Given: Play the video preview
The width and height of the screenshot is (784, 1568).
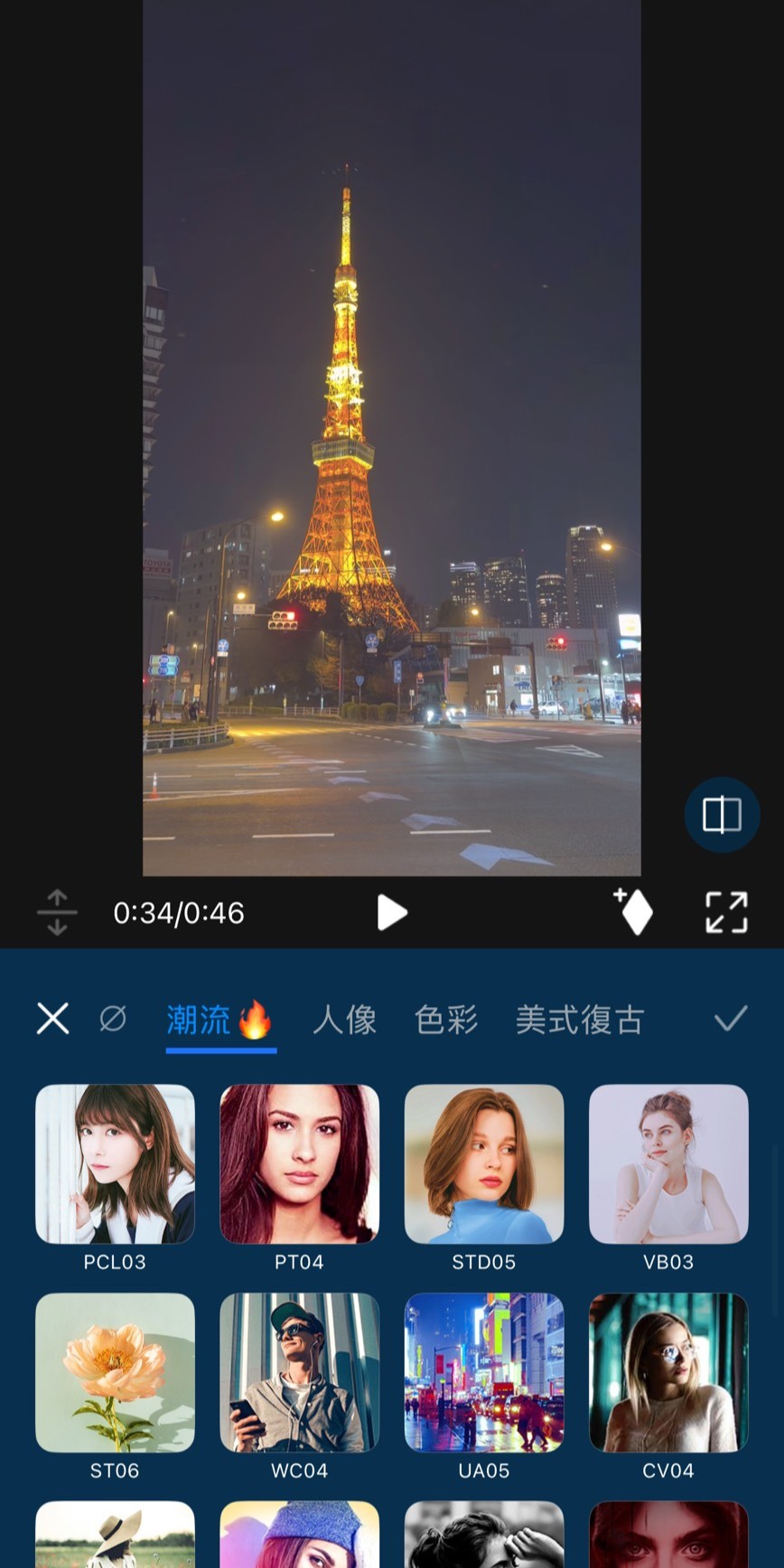Looking at the screenshot, I should (392, 912).
